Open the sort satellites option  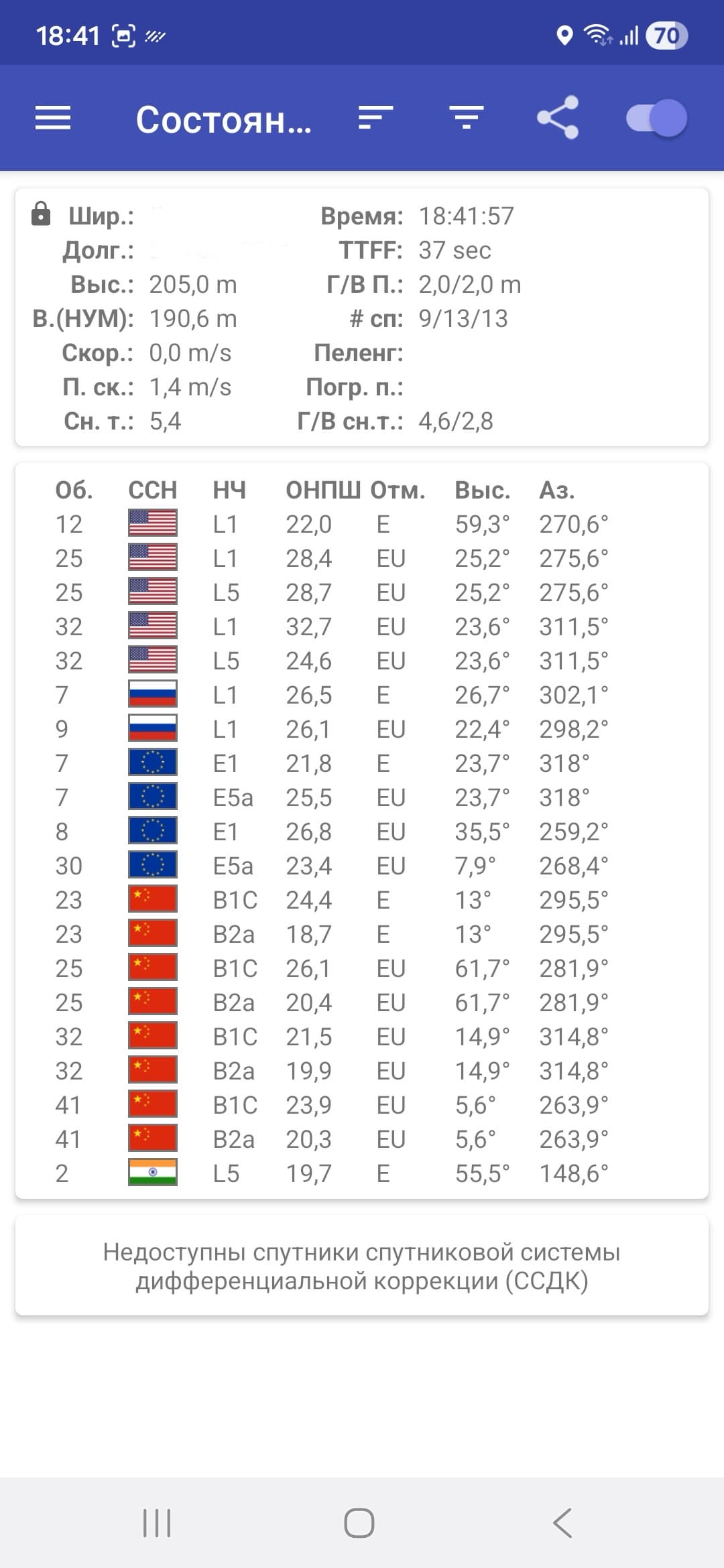375,118
